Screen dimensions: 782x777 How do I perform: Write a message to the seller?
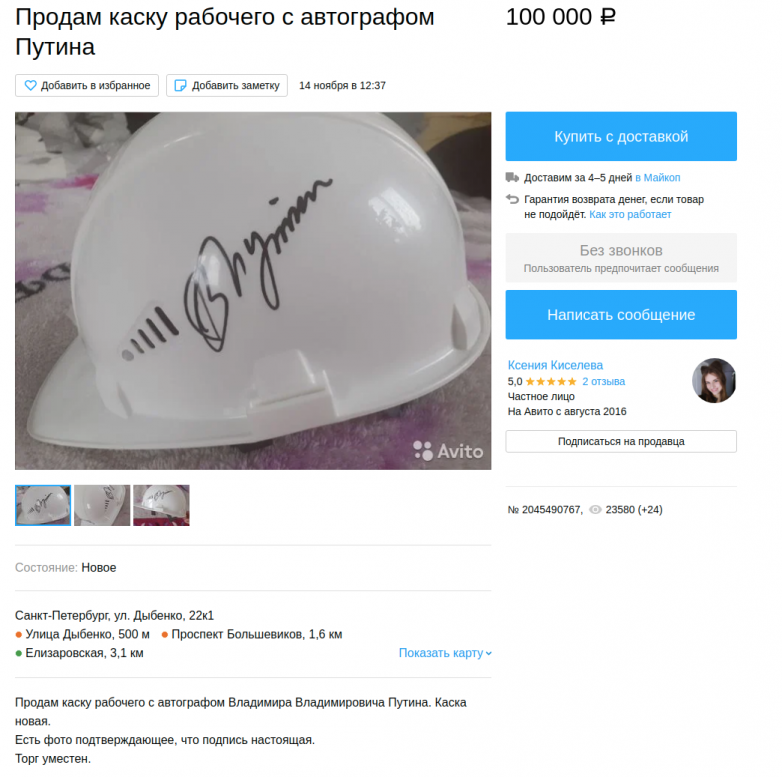[x=621, y=315]
